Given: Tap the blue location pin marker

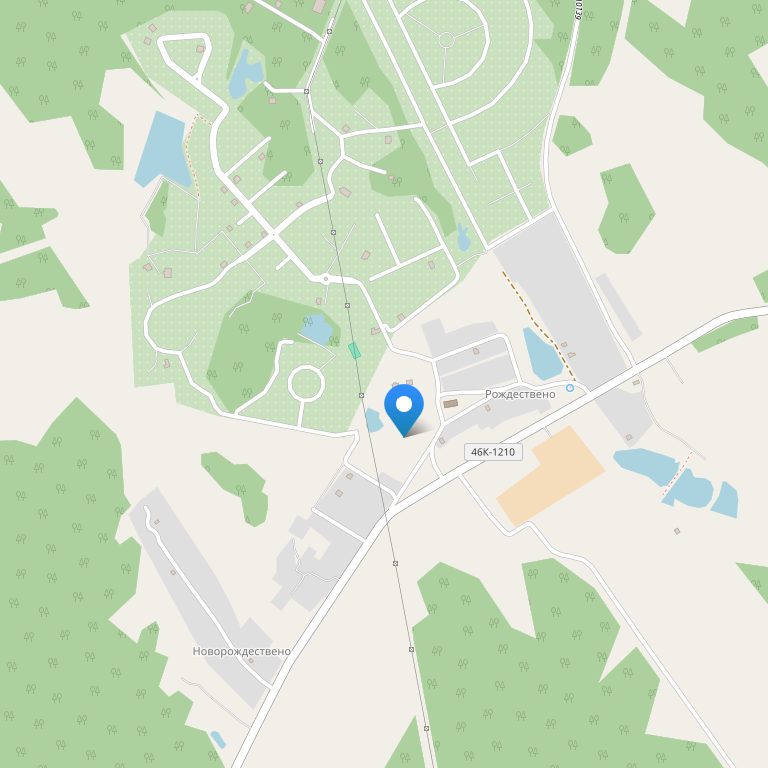Looking at the screenshot, I should tap(404, 408).
